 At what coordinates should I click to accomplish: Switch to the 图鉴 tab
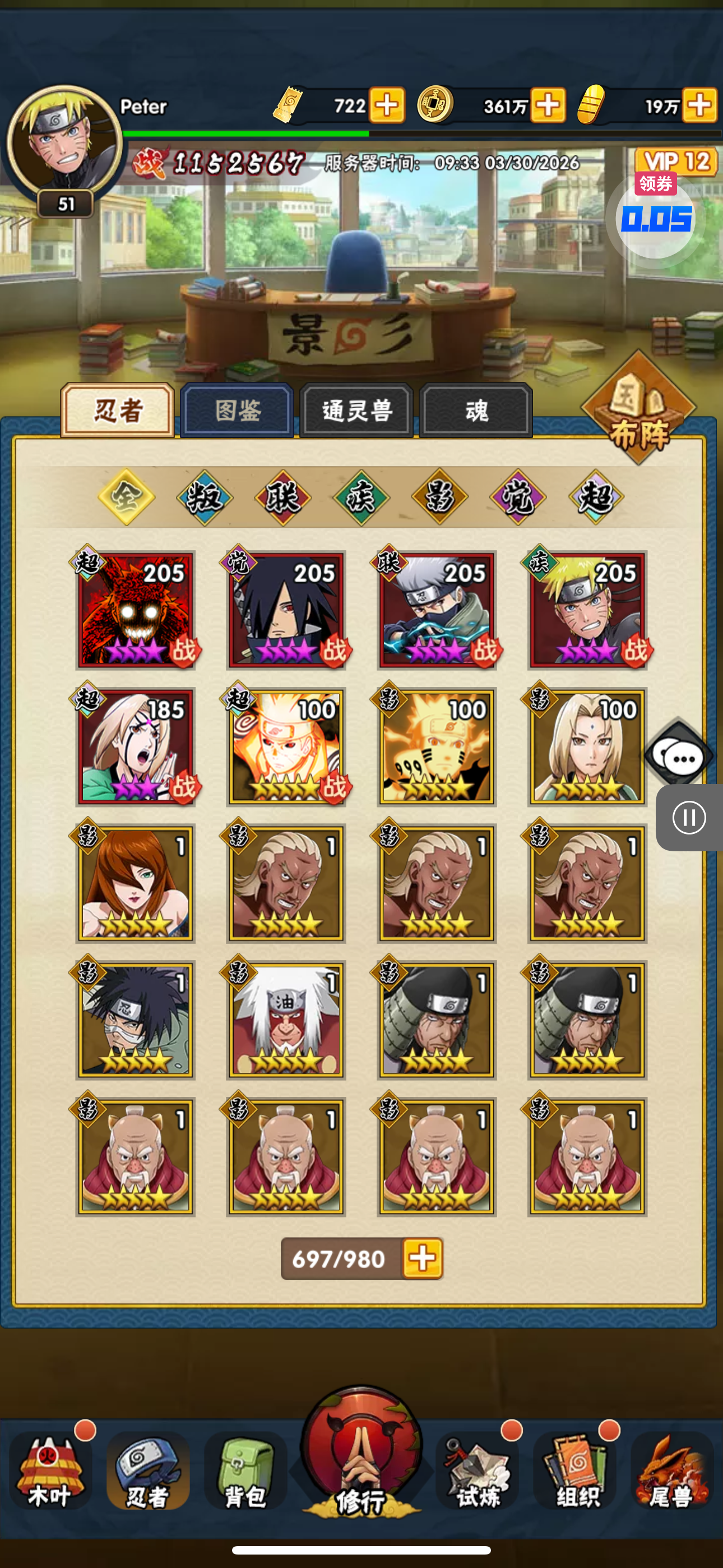237,411
